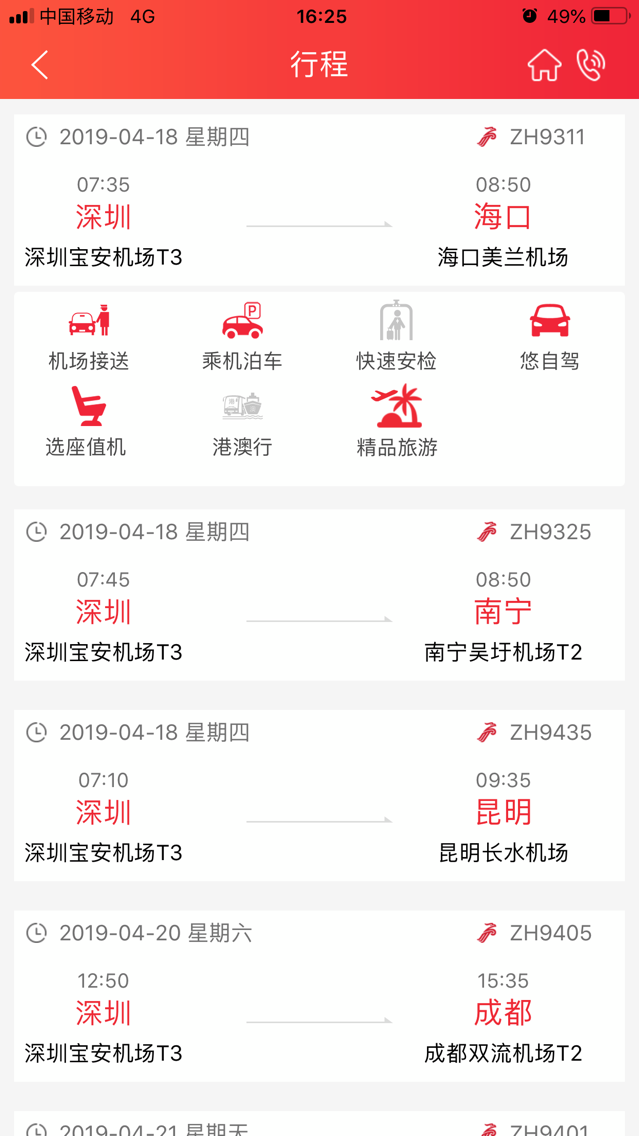Open 悠自驾 car rental service

coord(549,337)
